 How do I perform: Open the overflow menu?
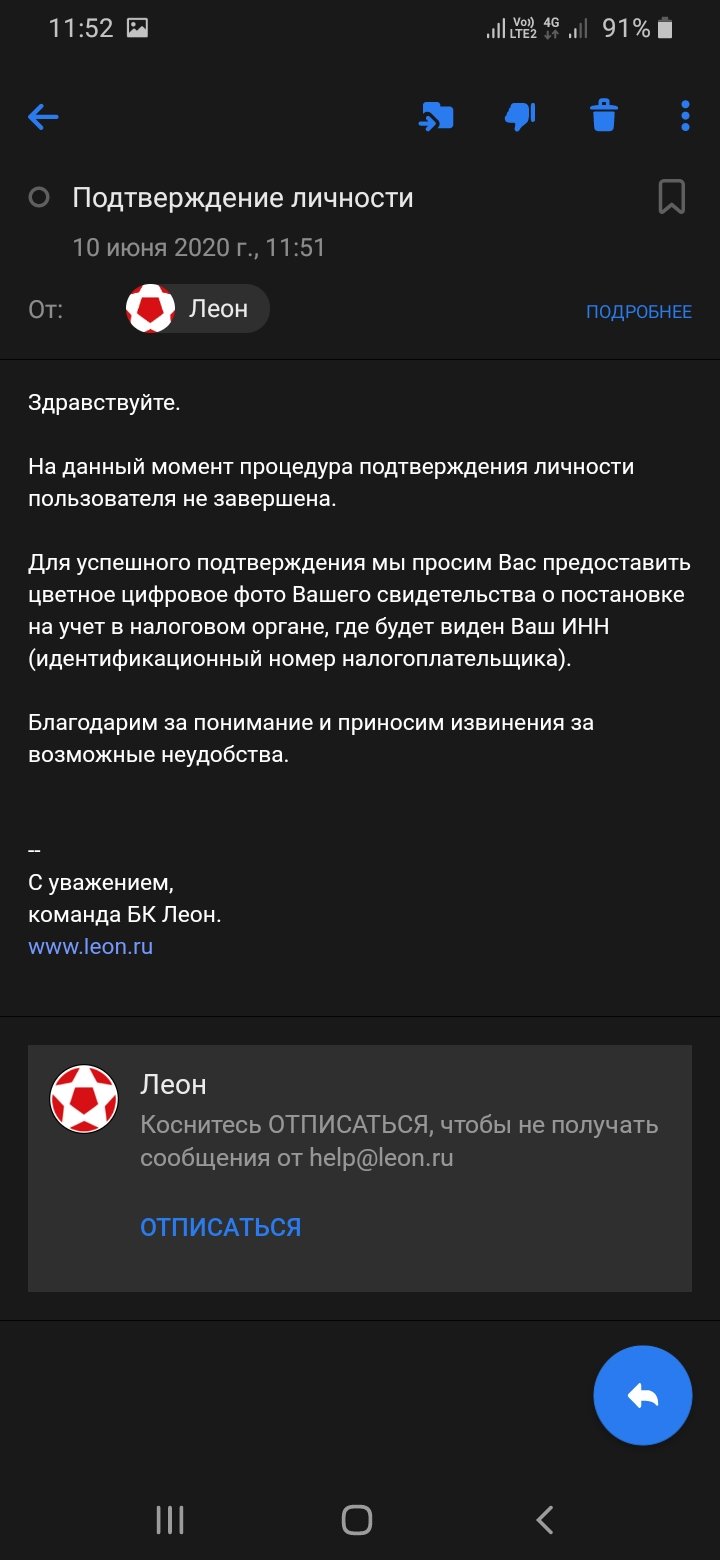pos(685,116)
